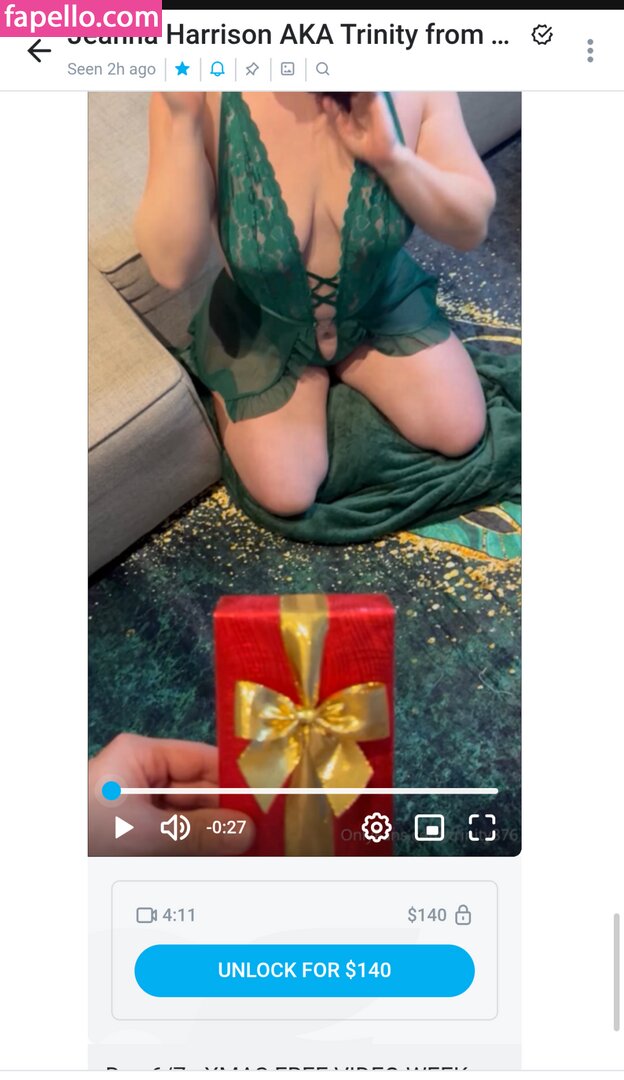Mute the video sound

click(175, 827)
